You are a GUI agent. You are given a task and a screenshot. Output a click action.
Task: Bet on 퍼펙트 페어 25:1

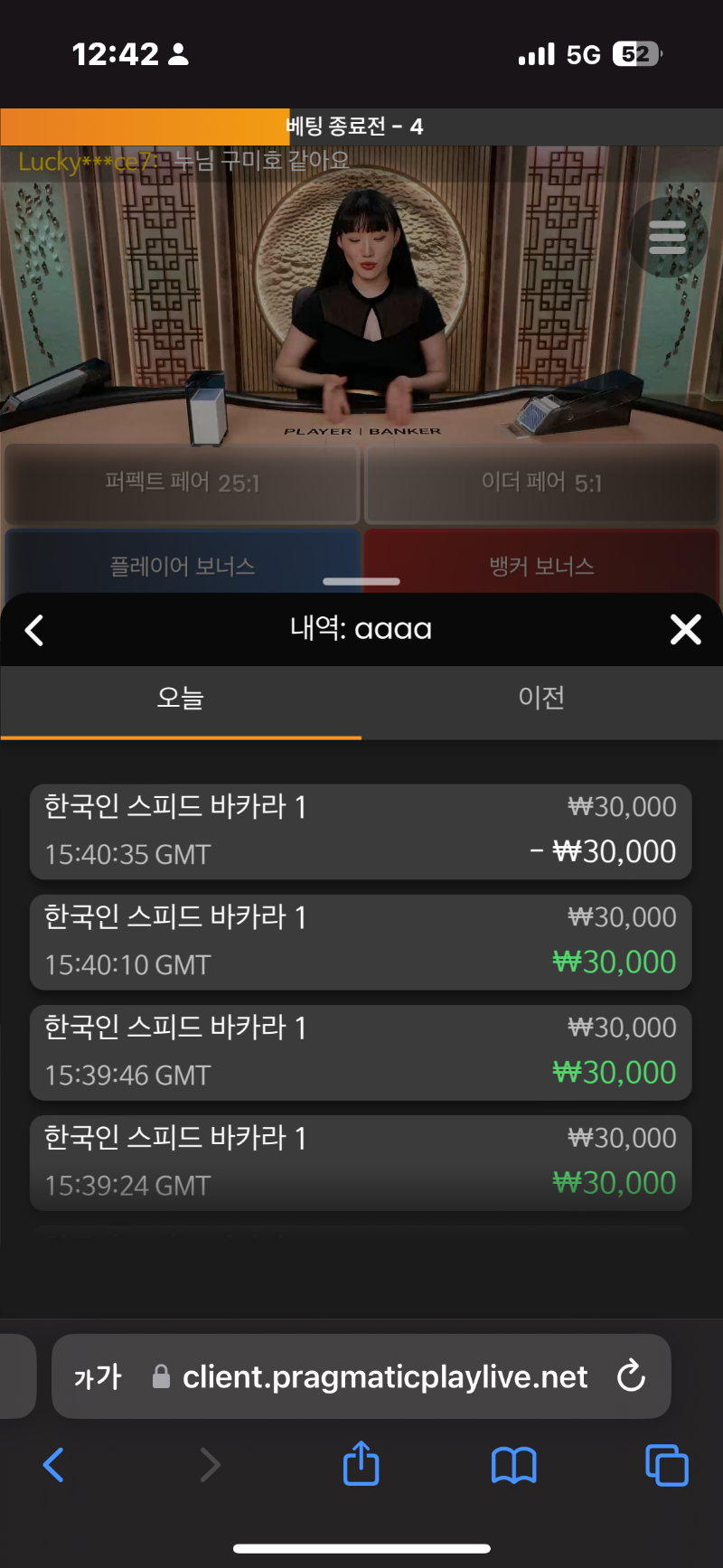pyautogui.click(x=183, y=483)
